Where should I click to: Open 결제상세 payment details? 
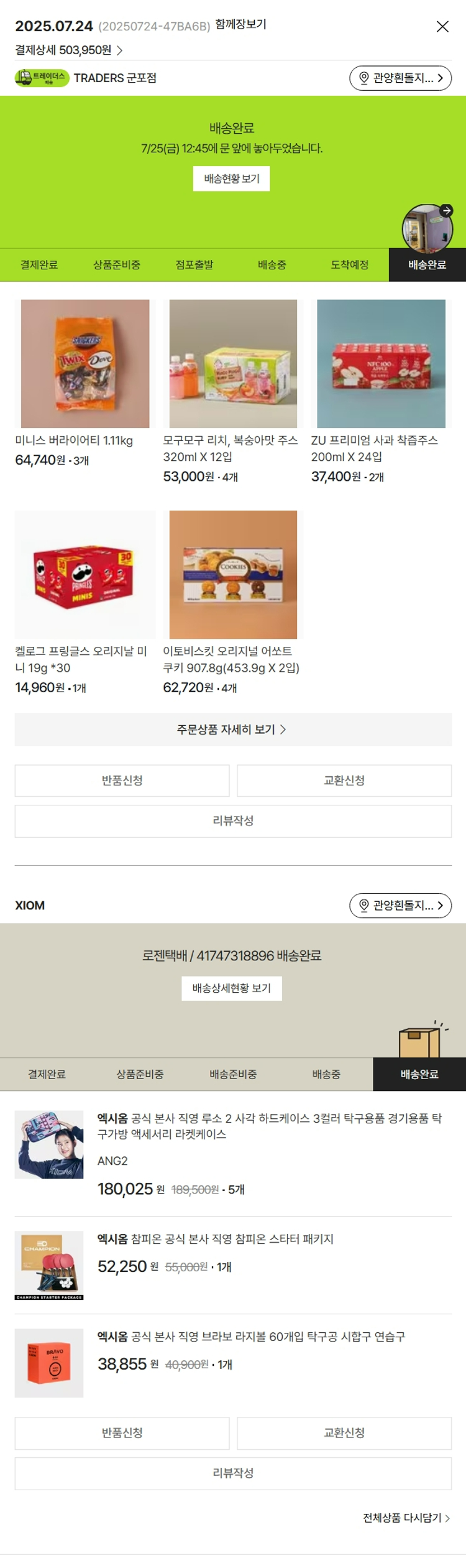(x=68, y=50)
